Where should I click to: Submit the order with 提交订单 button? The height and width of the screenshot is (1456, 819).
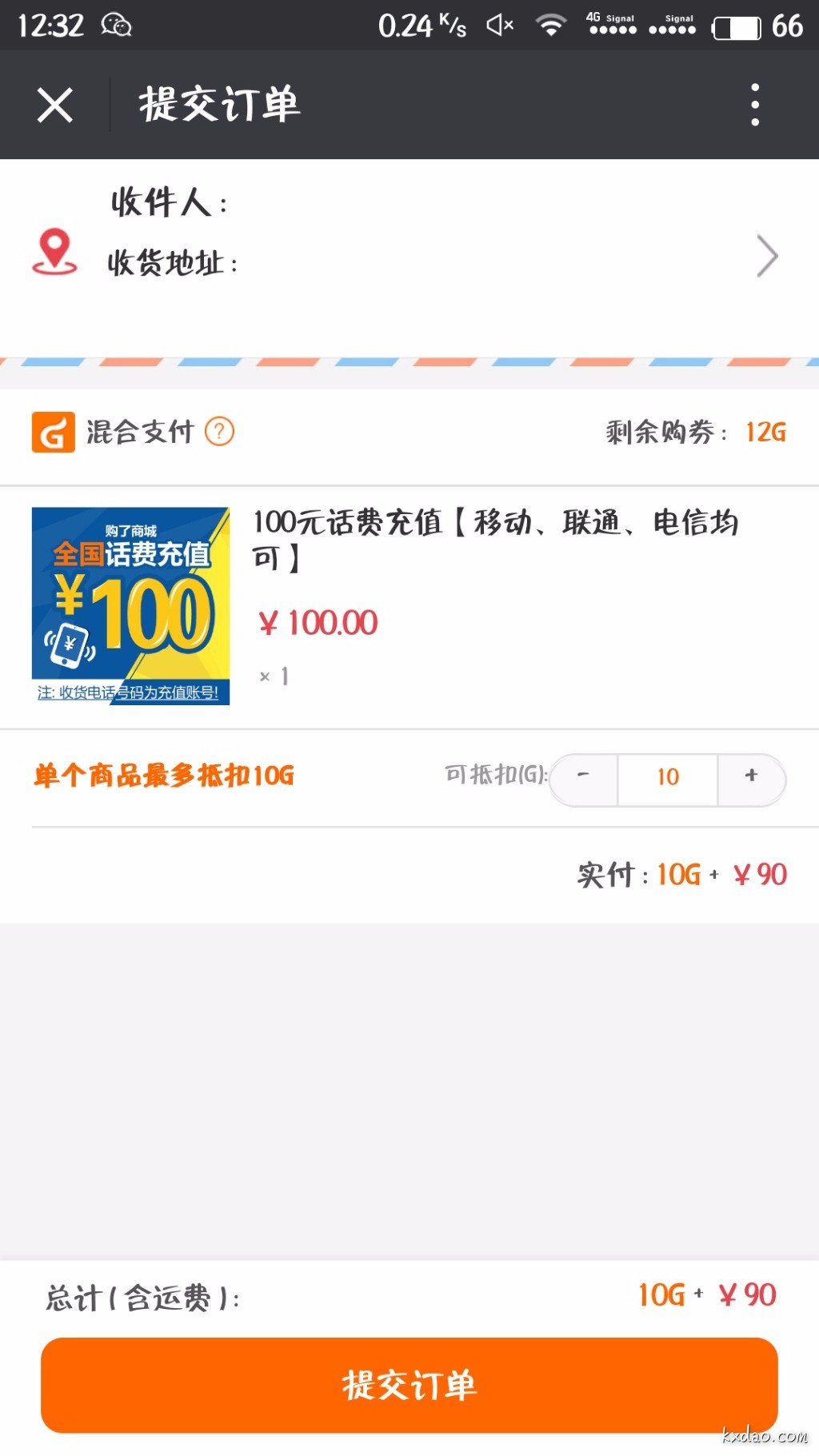tap(409, 1385)
